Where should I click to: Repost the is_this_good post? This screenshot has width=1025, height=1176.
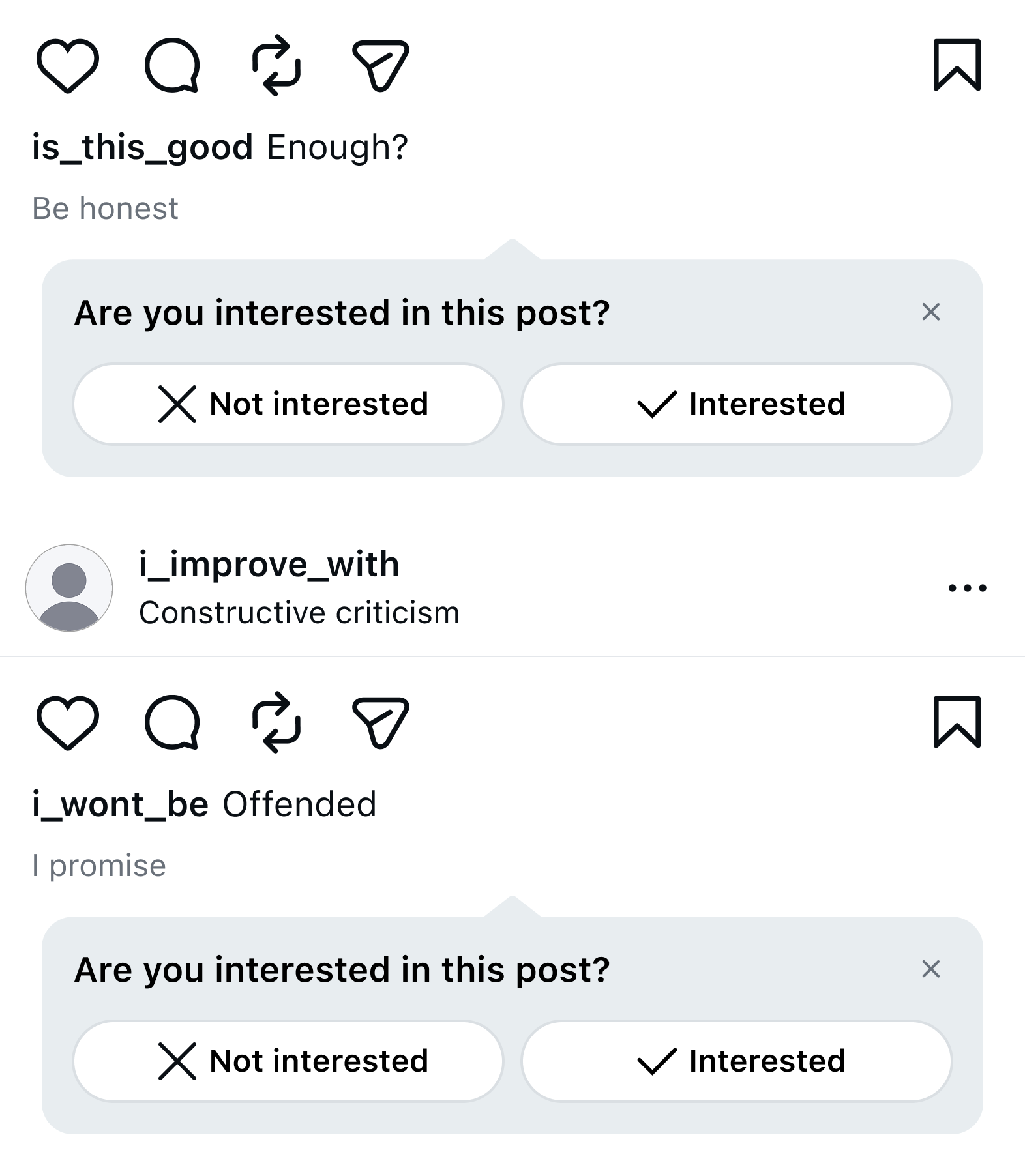coord(276,66)
